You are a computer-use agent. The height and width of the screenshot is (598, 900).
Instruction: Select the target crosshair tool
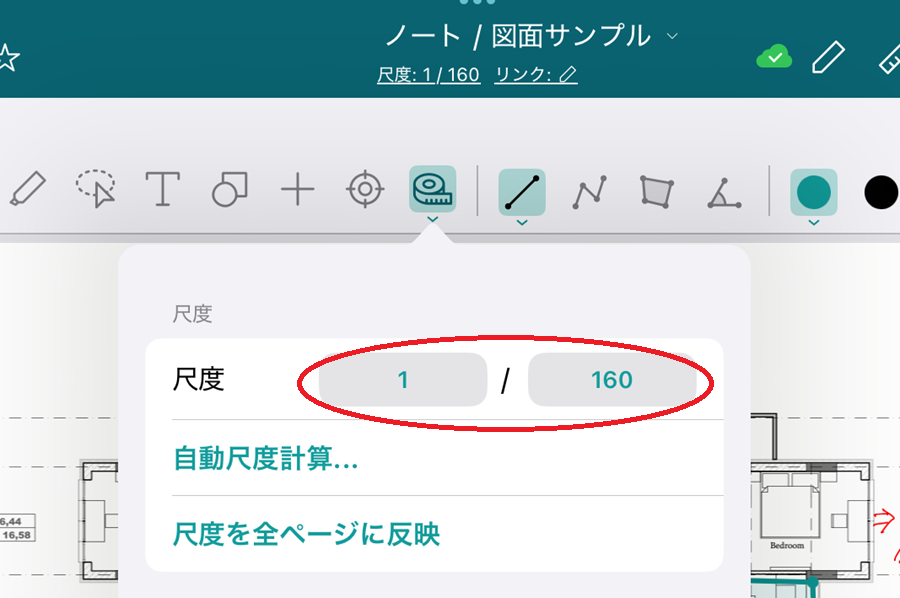click(x=365, y=189)
